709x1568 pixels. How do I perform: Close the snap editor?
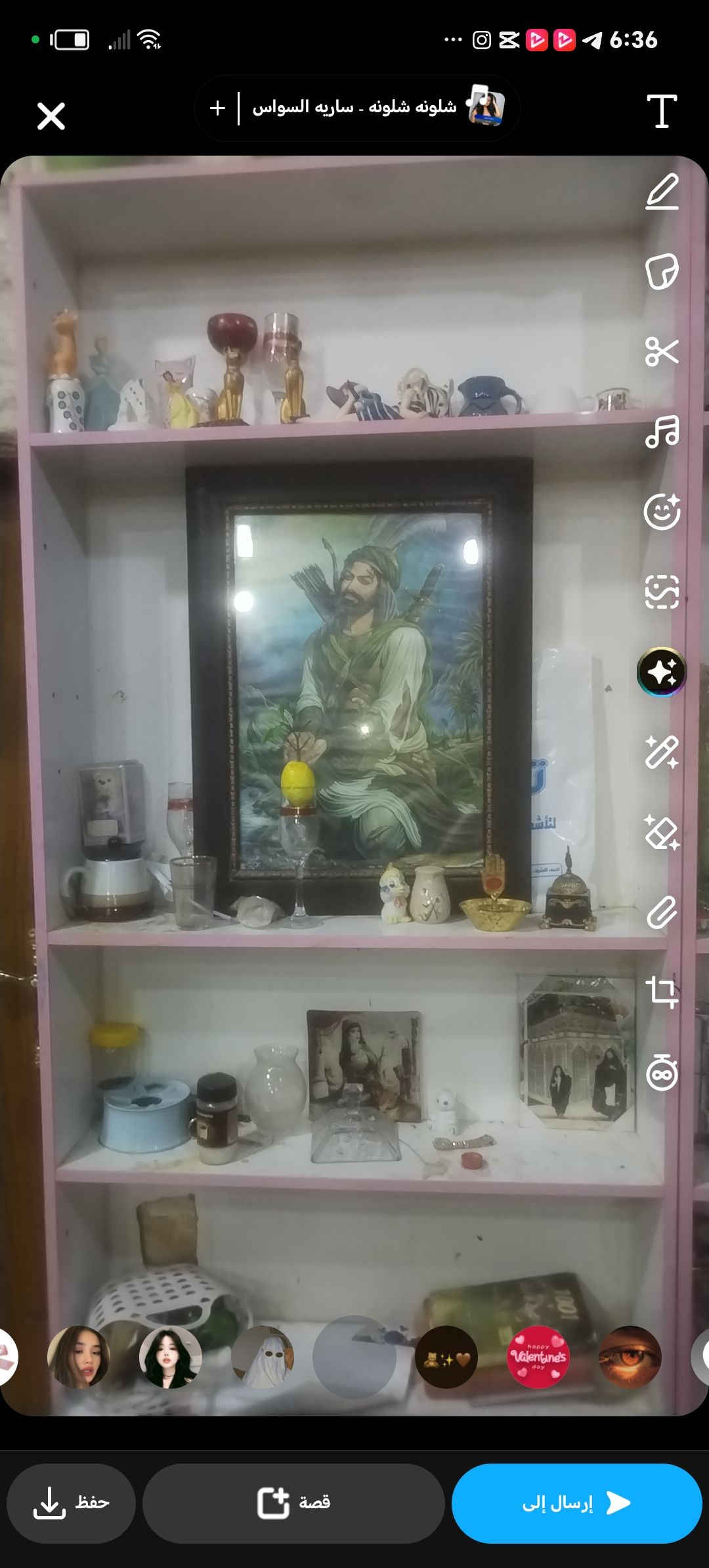tap(51, 116)
